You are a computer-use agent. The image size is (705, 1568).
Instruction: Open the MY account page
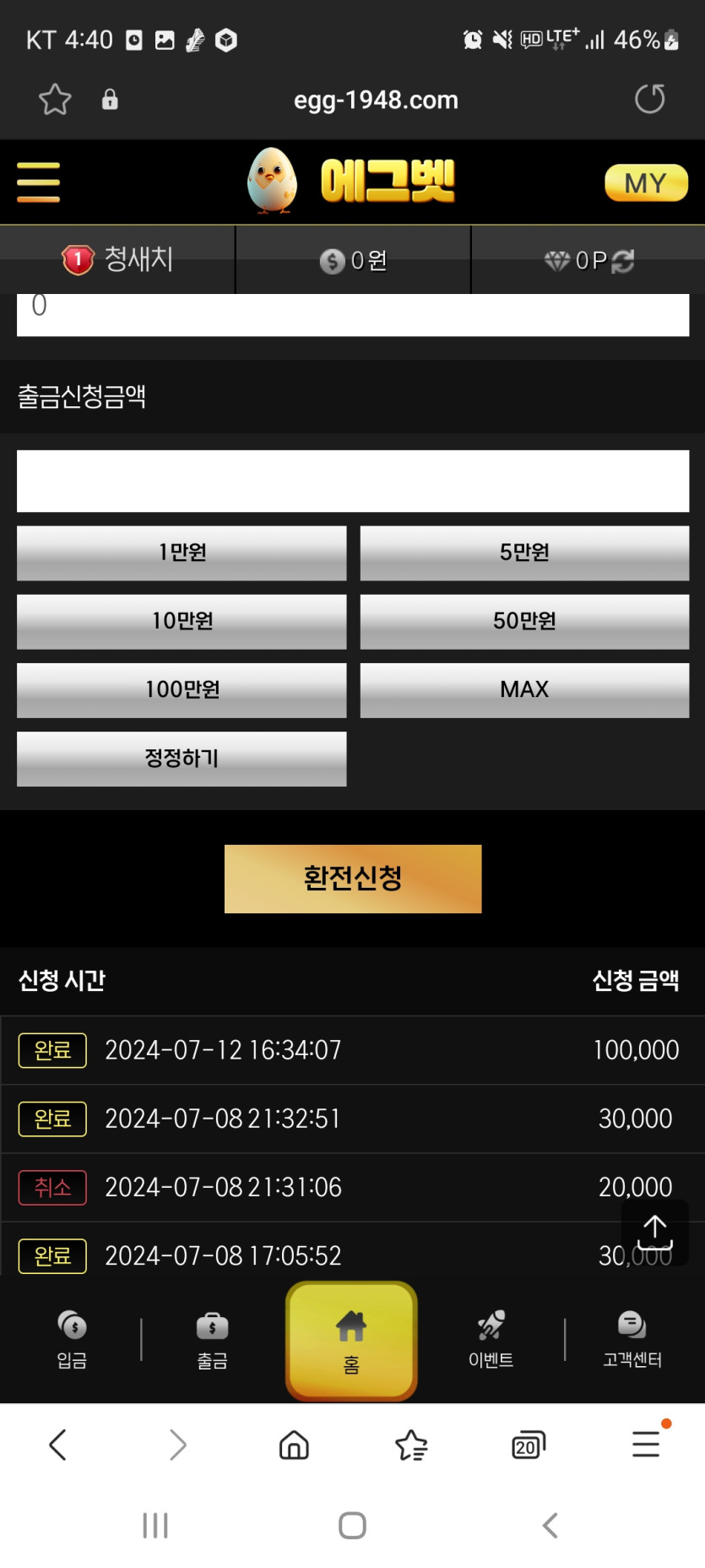[646, 183]
